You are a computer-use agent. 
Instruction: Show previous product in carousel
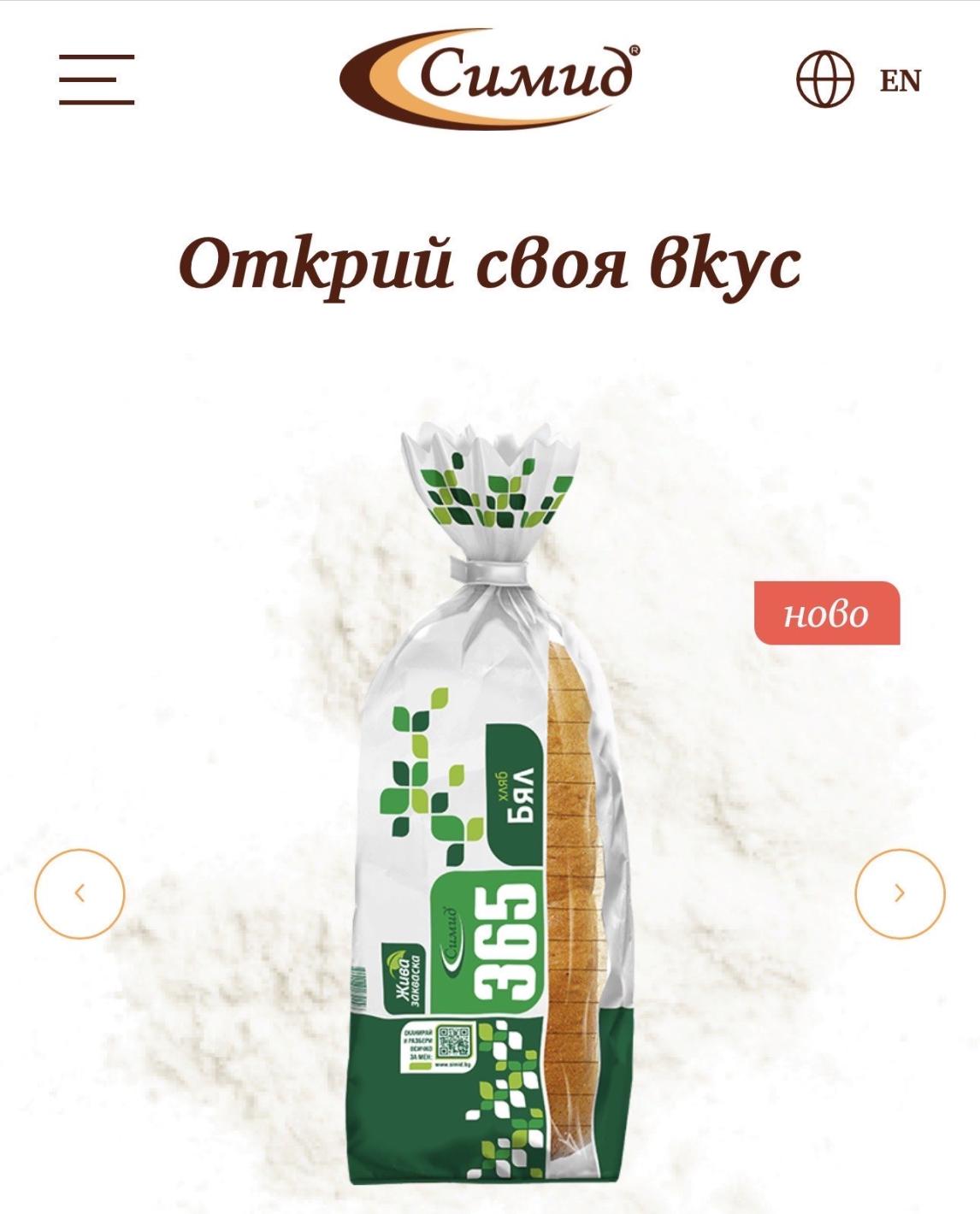point(80,893)
